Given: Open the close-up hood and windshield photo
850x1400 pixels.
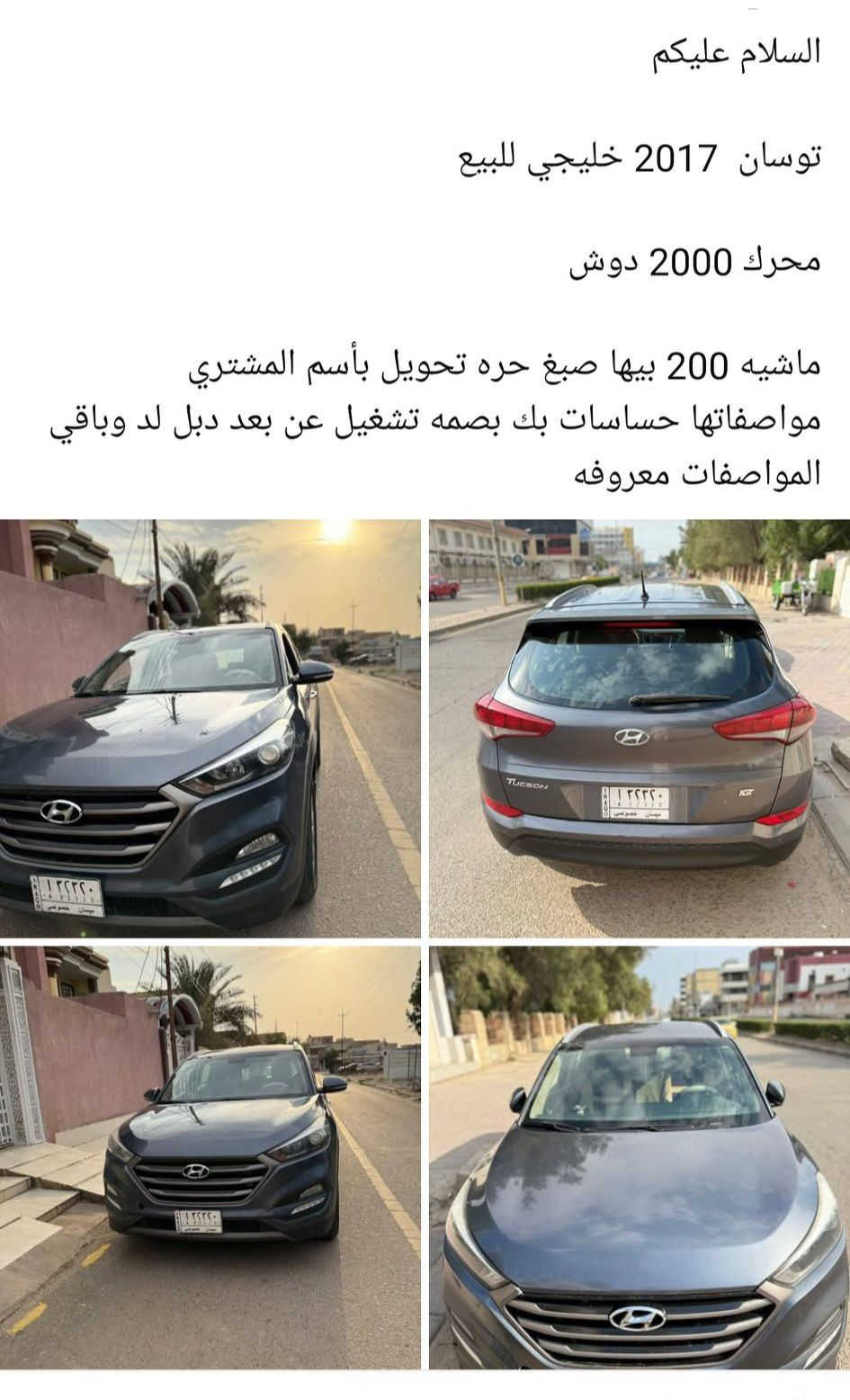Looking at the screenshot, I should [639, 1156].
